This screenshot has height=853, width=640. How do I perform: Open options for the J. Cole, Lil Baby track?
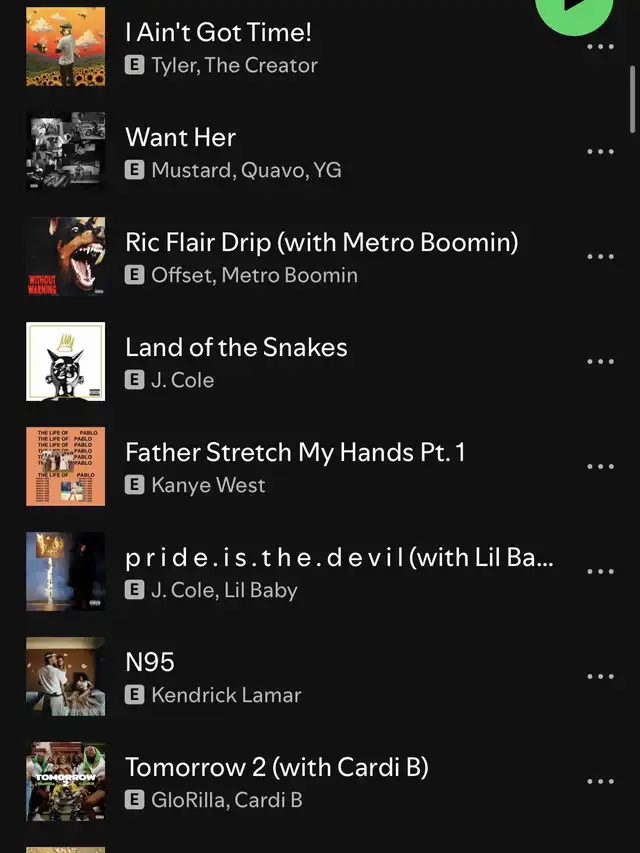tap(600, 572)
